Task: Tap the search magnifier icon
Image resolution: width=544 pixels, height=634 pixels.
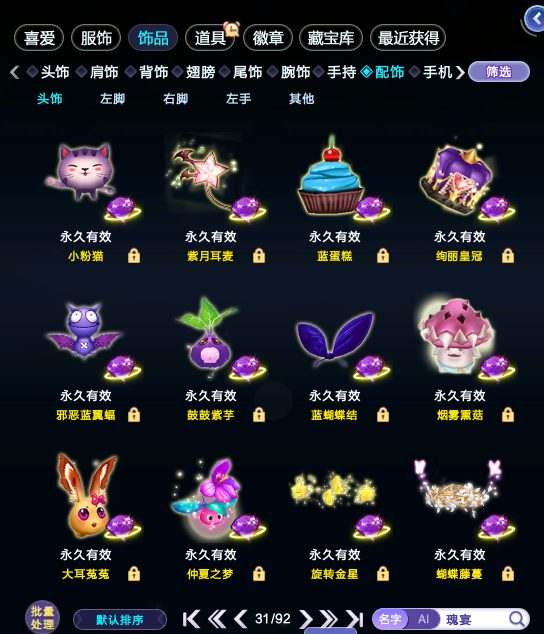Action: (516, 619)
